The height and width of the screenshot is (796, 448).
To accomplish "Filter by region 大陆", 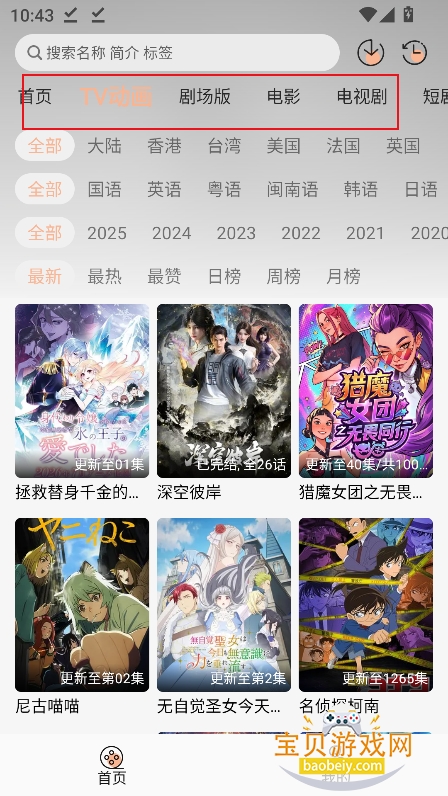I will [x=104, y=146].
